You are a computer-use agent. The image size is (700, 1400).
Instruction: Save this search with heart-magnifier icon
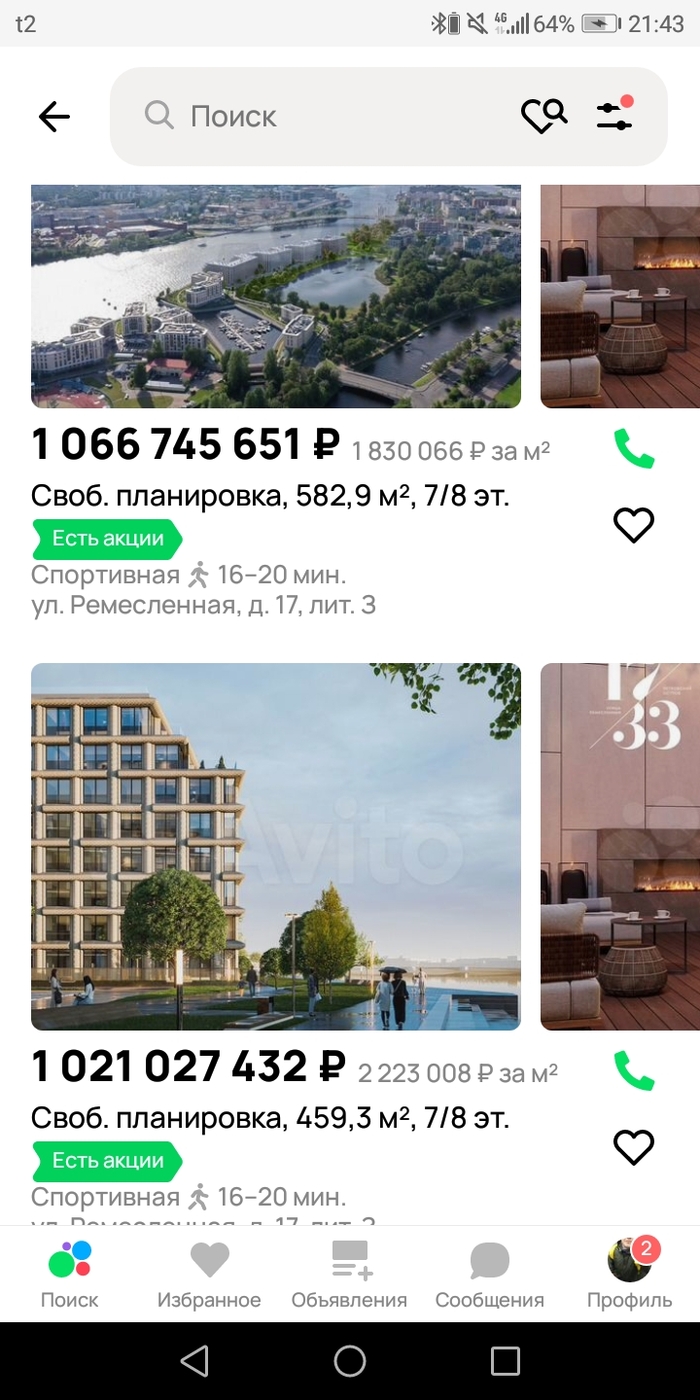point(544,116)
